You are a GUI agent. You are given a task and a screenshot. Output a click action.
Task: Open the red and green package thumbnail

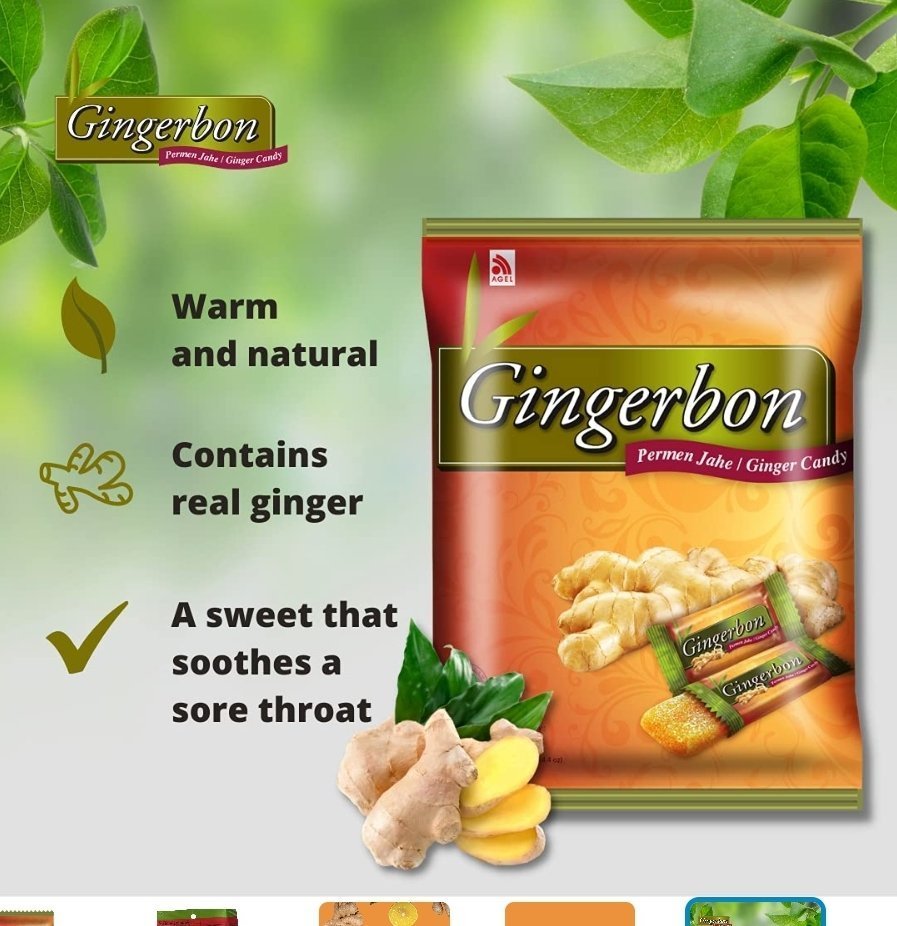tap(197, 916)
